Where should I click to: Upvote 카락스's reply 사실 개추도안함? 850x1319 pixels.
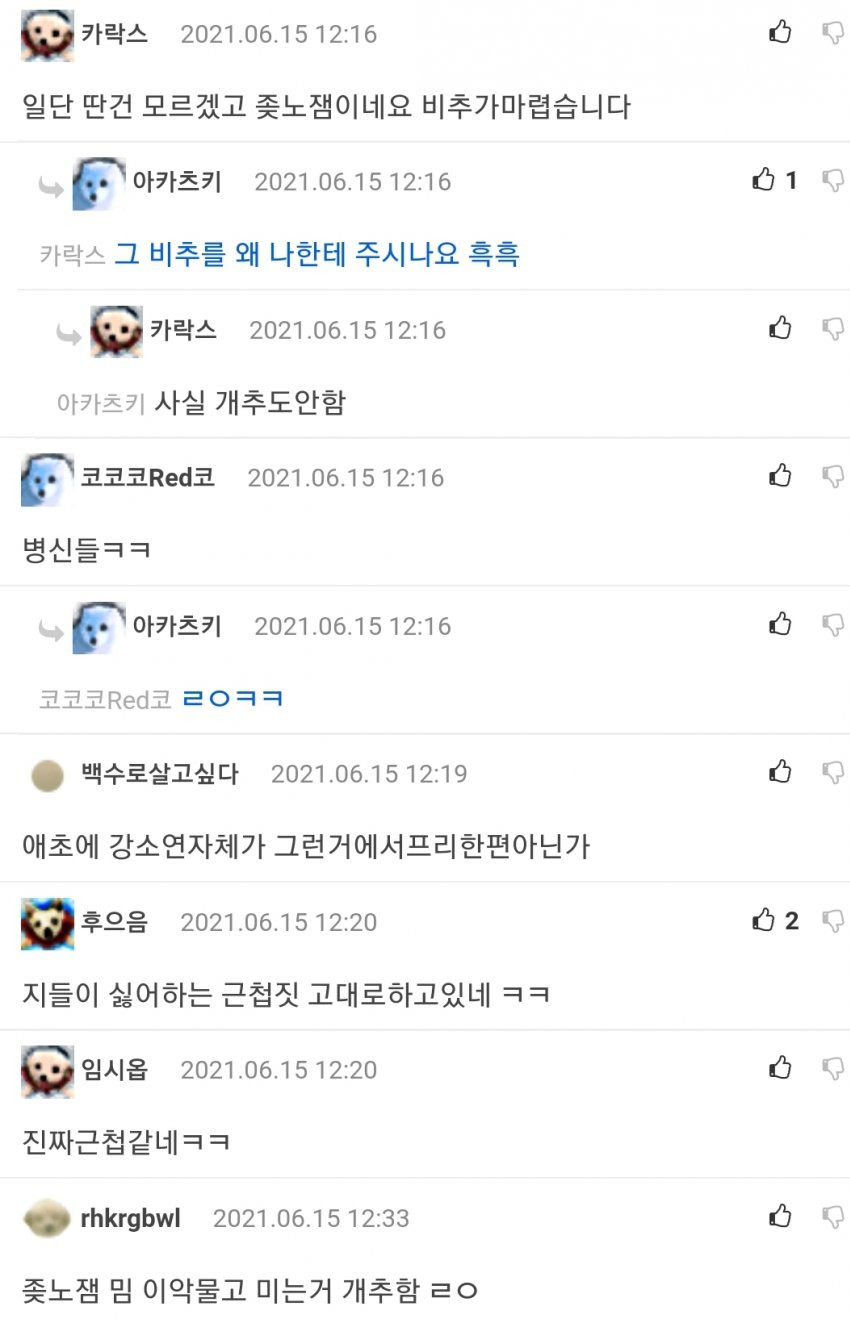click(780, 328)
